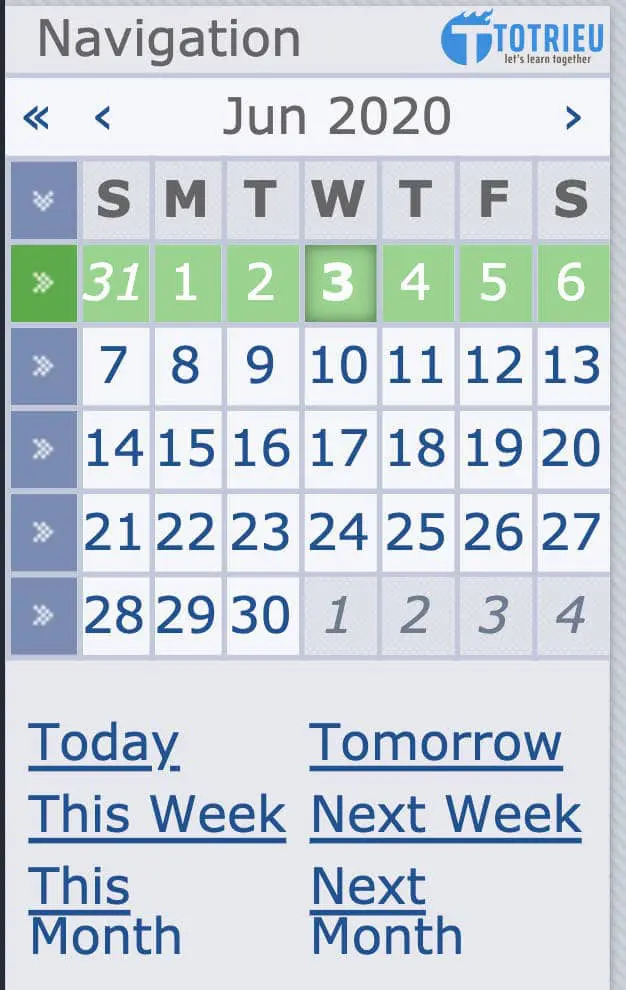The width and height of the screenshot is (626, 990).
Task: Select the whole week row starting June 28
Action: point(44,615)
